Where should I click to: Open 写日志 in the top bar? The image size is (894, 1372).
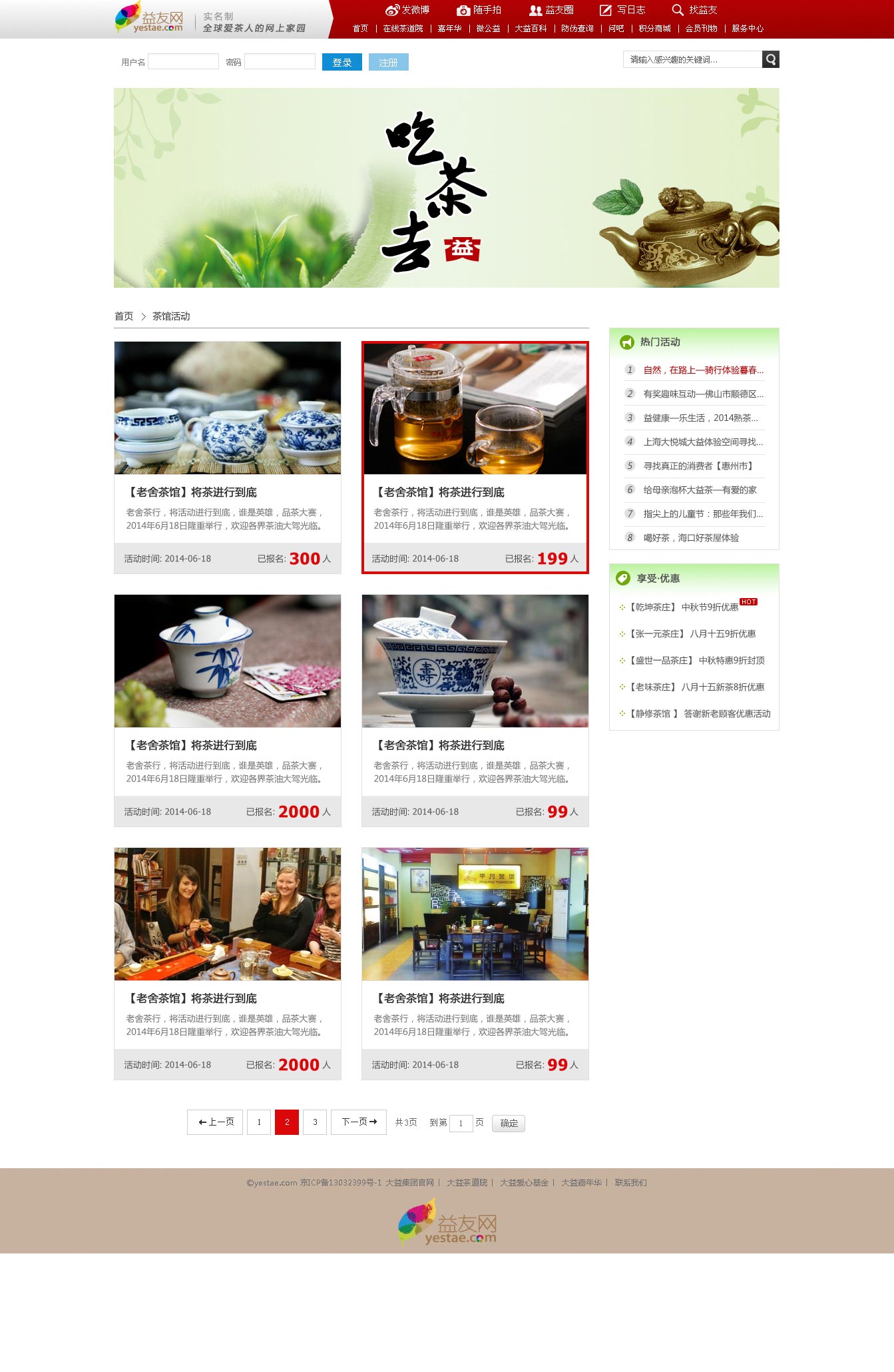coord(623,10)
